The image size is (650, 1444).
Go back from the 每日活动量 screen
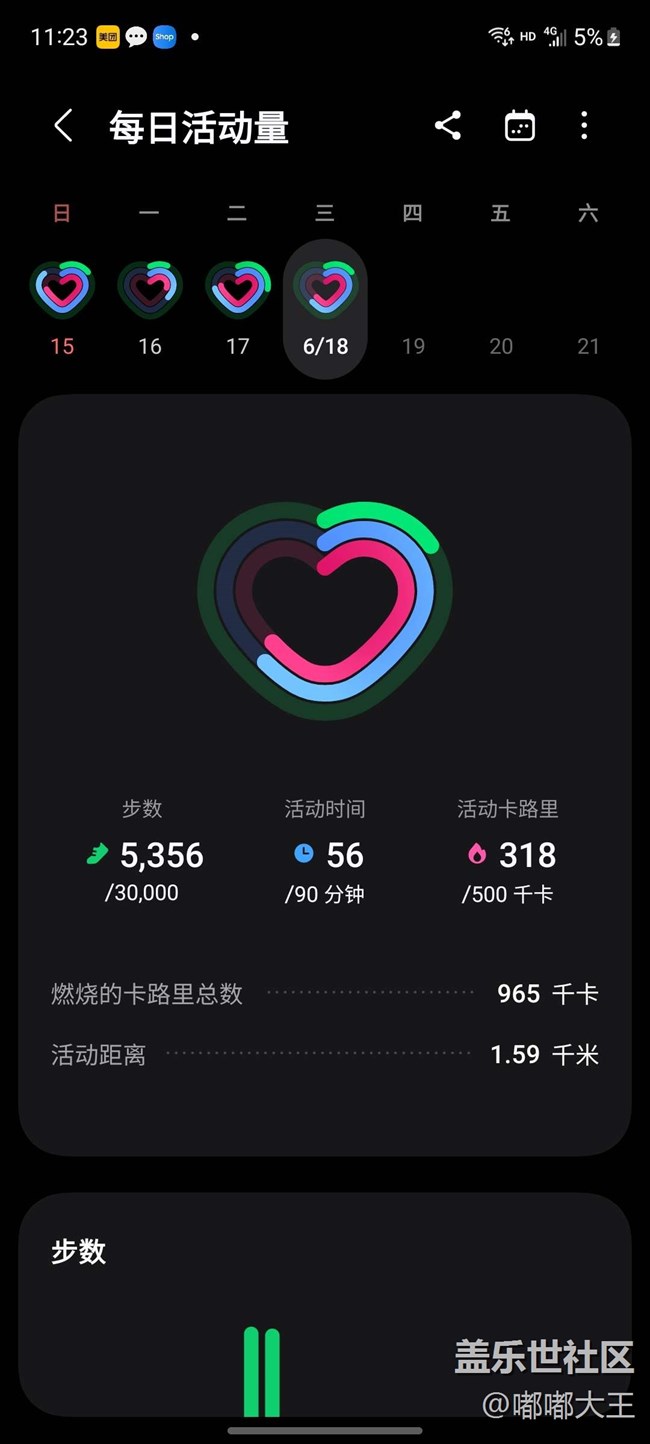(63, 126)
